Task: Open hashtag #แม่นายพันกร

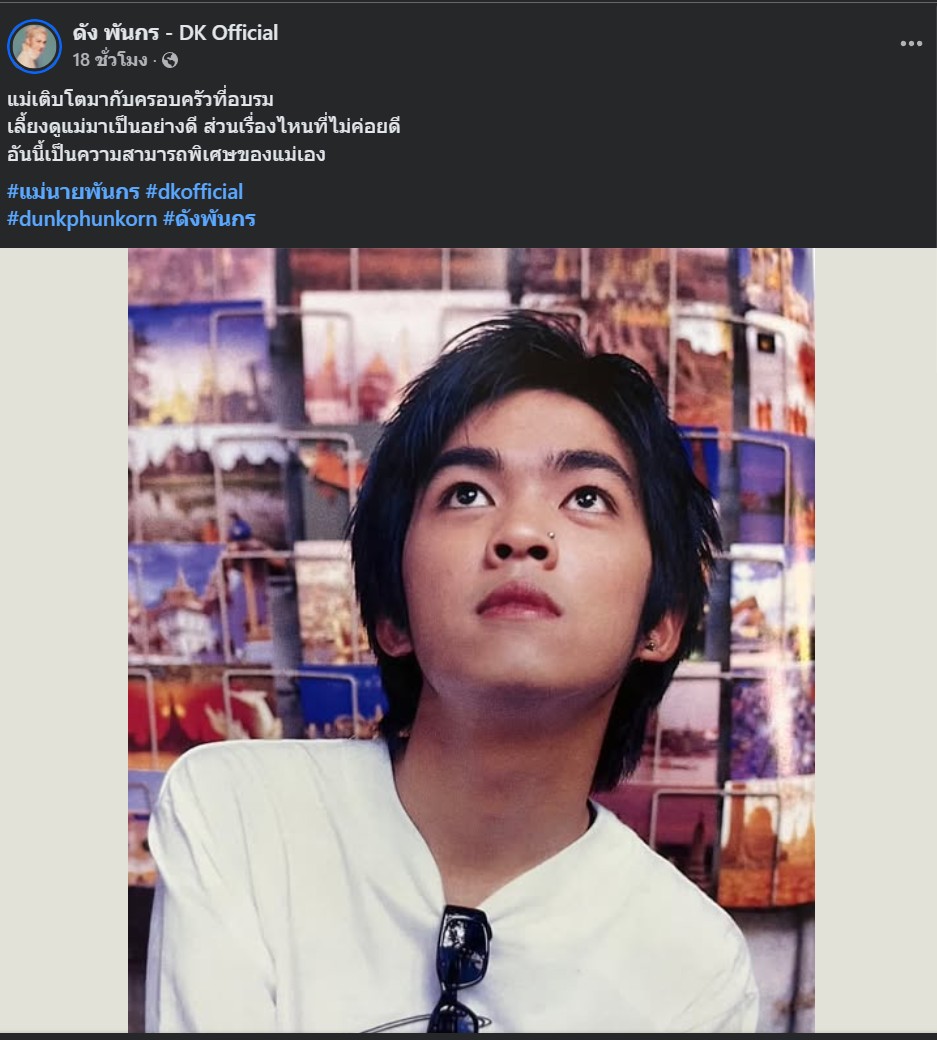Action: click(73, 191)
